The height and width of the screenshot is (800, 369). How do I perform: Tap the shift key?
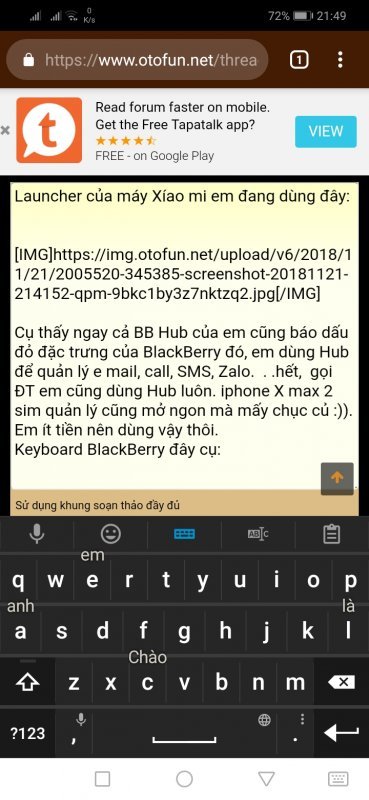[x=28, y=682]
